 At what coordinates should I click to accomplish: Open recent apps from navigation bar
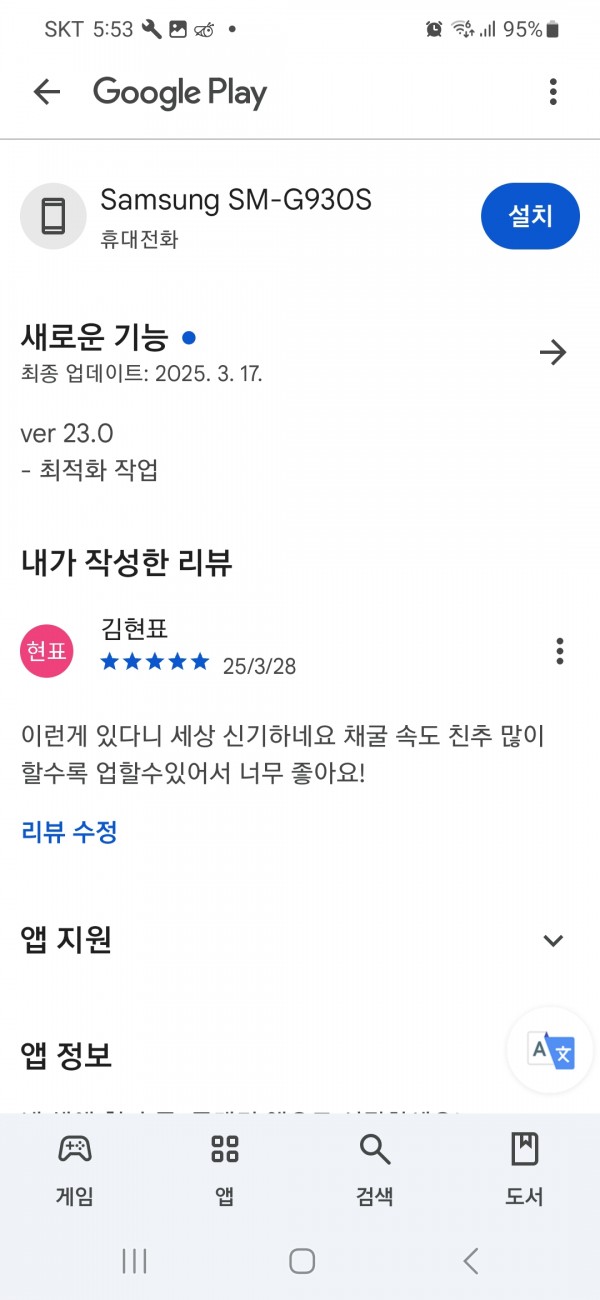[134, 1261]
